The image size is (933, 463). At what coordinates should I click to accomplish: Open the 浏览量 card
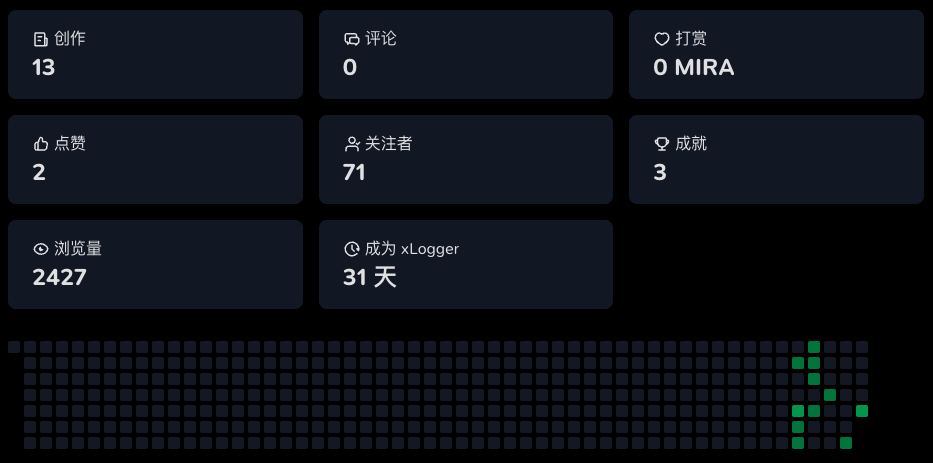point(155,264)
